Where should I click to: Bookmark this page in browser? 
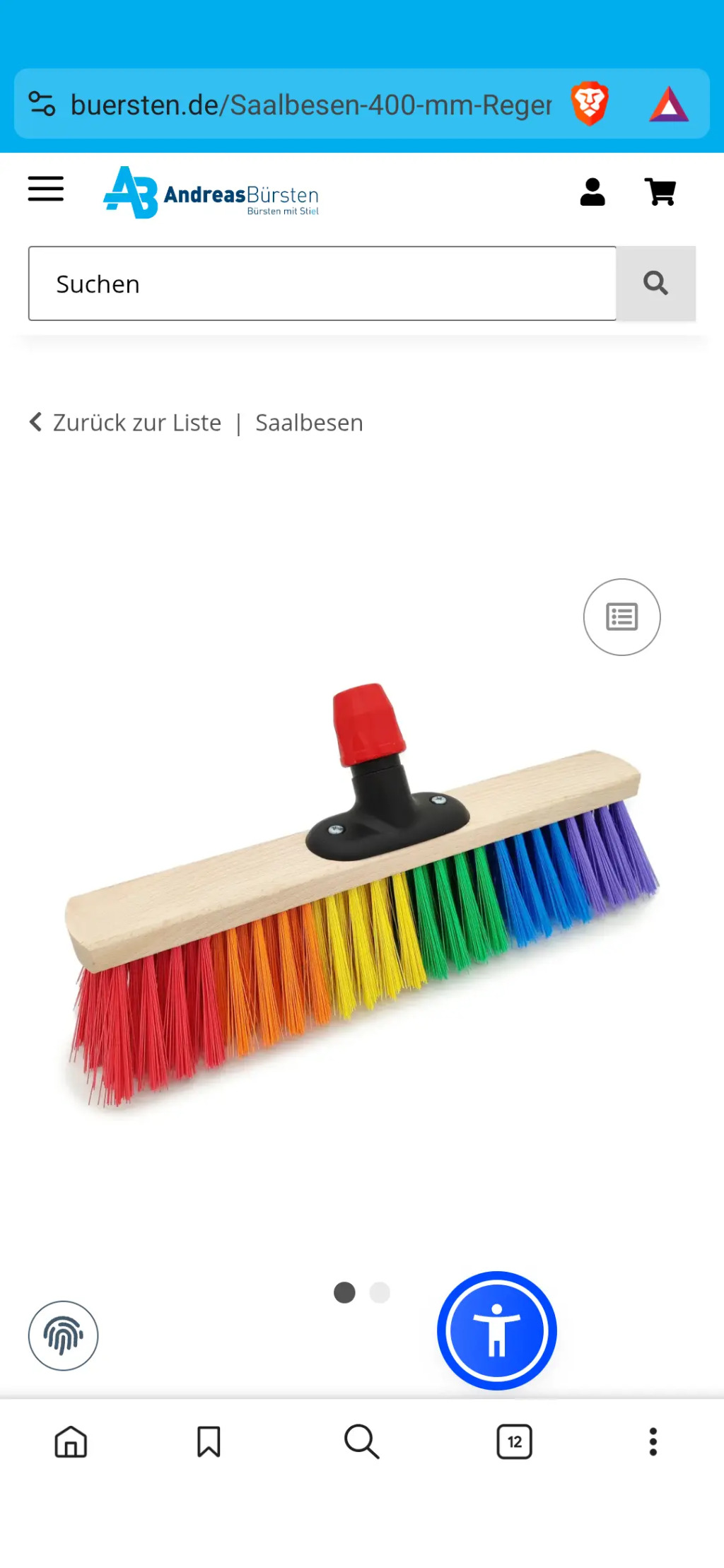click(209, 1441)
